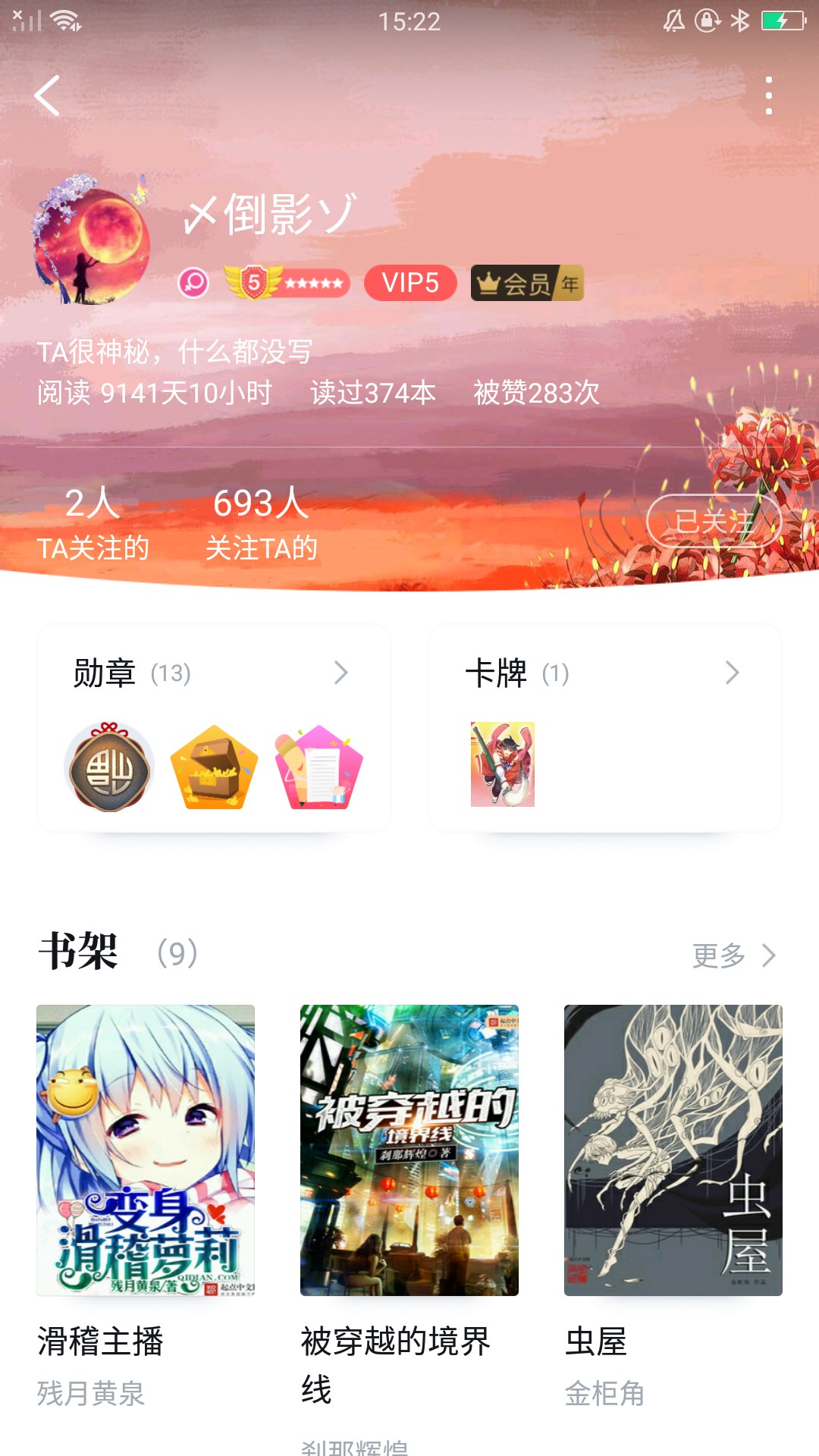Open the book 滑稽主播
This screenshot has width=819, height=1456.
point(146,1150)
